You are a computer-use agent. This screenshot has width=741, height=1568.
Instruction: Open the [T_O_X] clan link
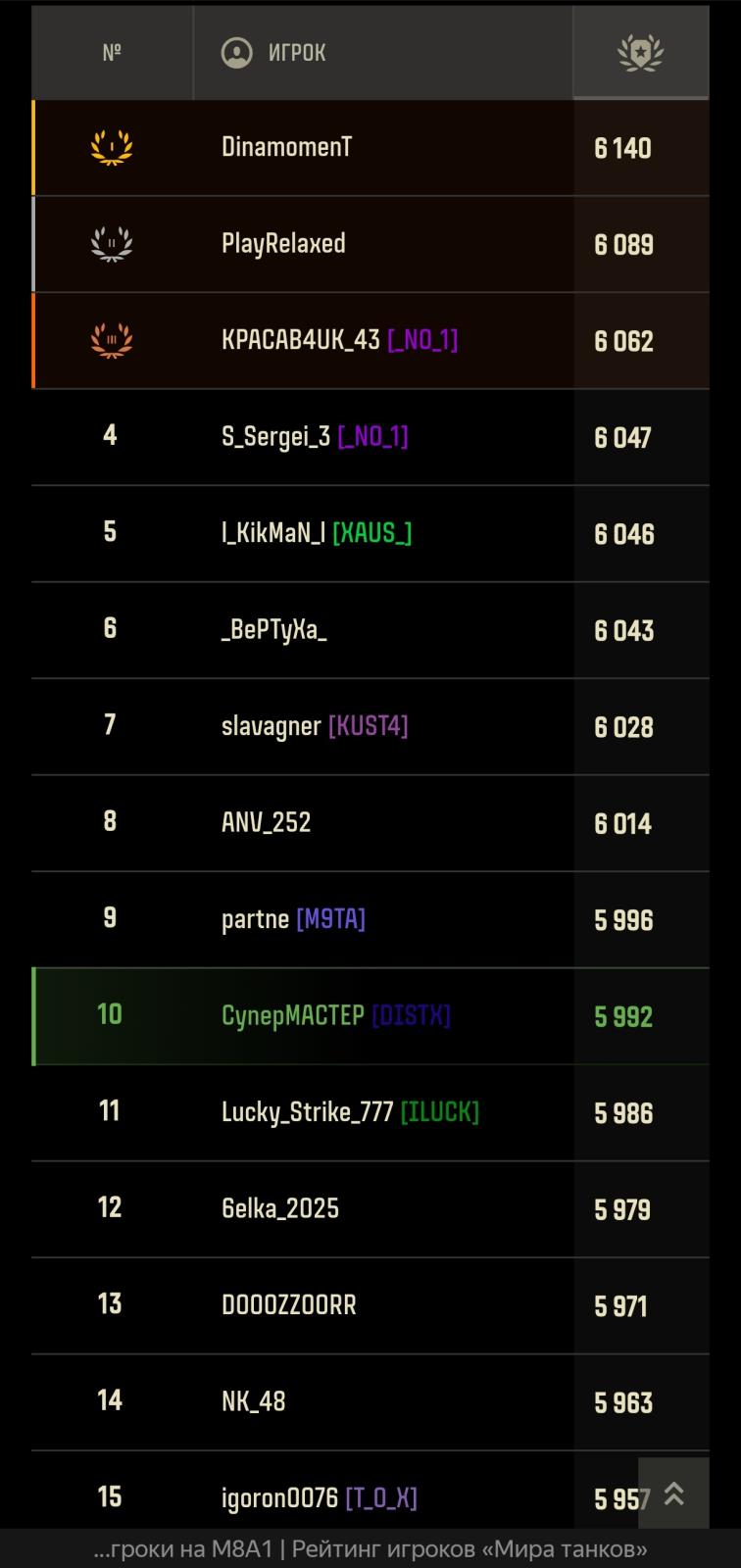381,1497
